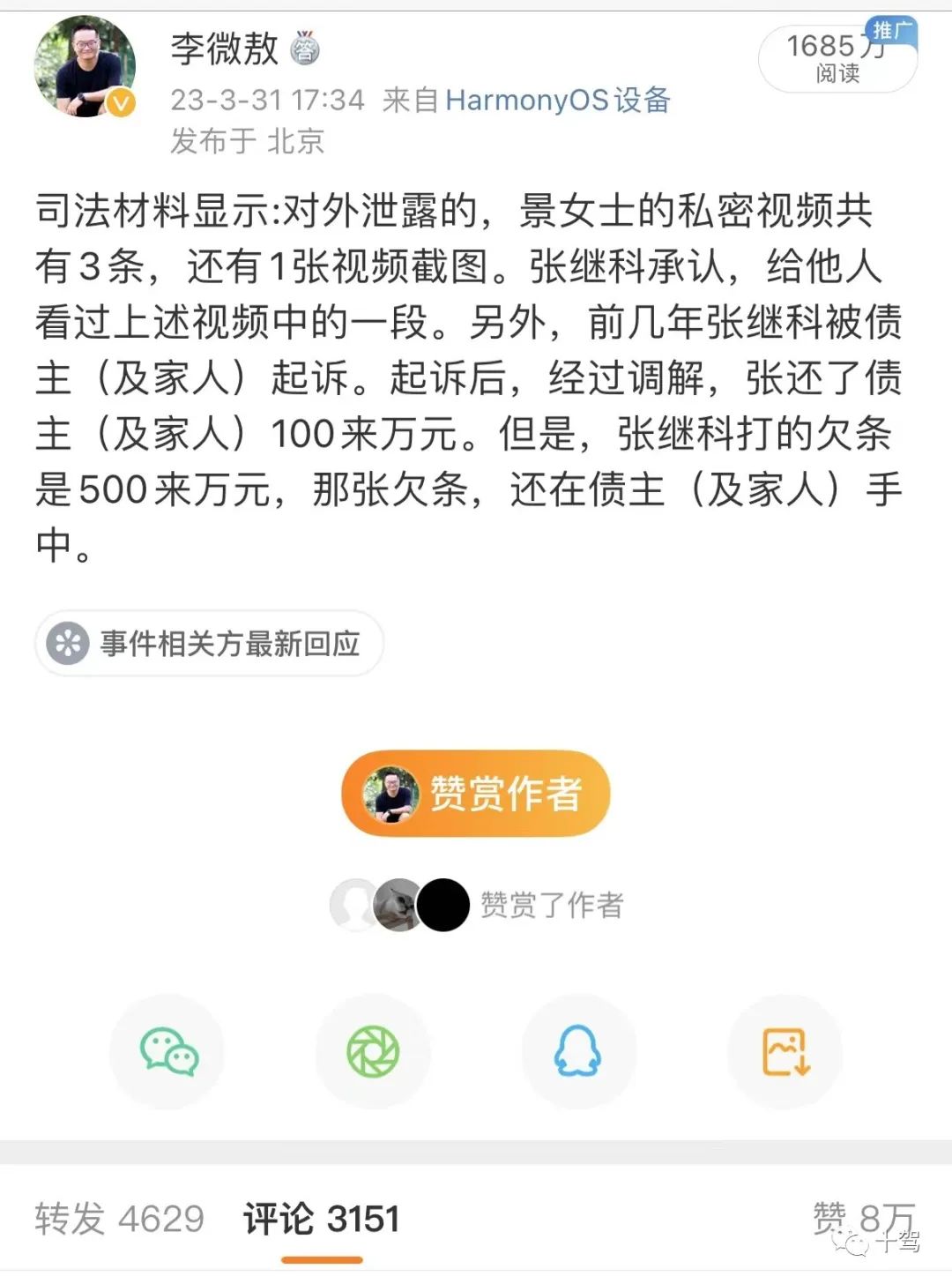Screen dimensions: 952x1284
Task: Share post to WeChat Moments
Action: (373, 1051)
